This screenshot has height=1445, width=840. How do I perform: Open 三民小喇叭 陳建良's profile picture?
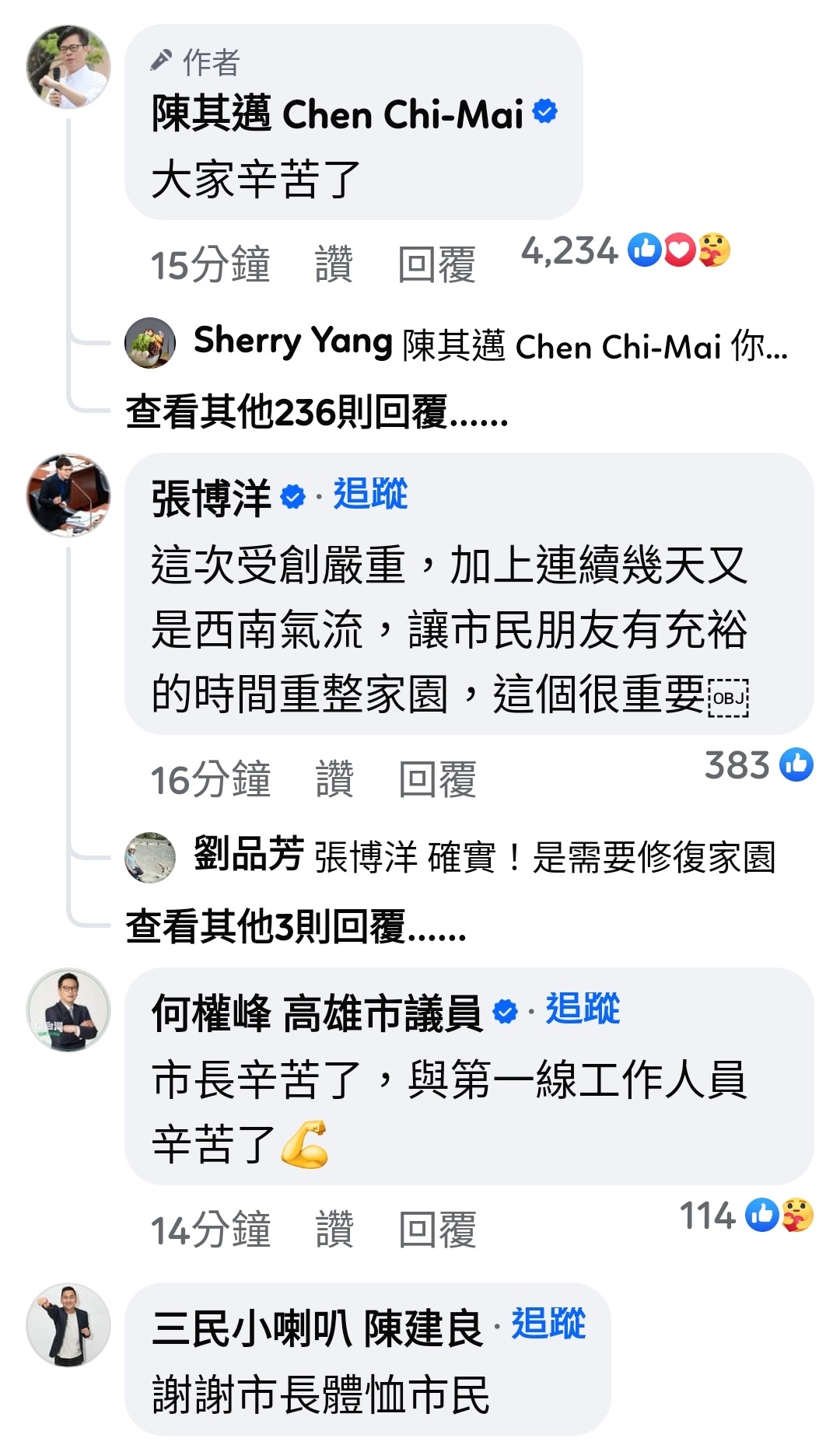click(68, 1324)
